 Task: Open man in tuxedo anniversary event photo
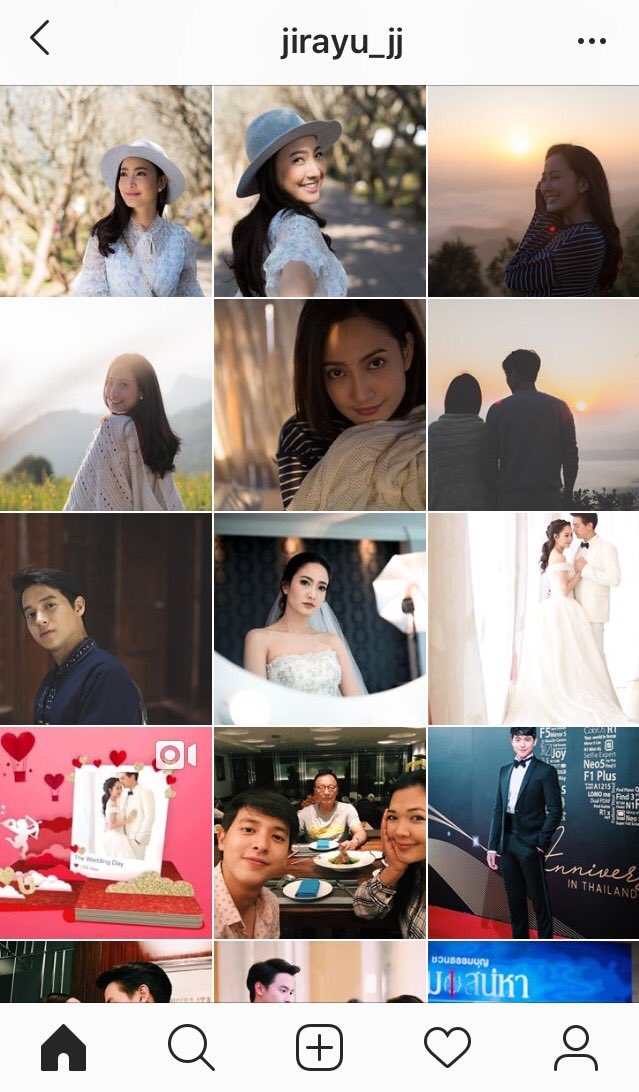[x=533, y=832]
